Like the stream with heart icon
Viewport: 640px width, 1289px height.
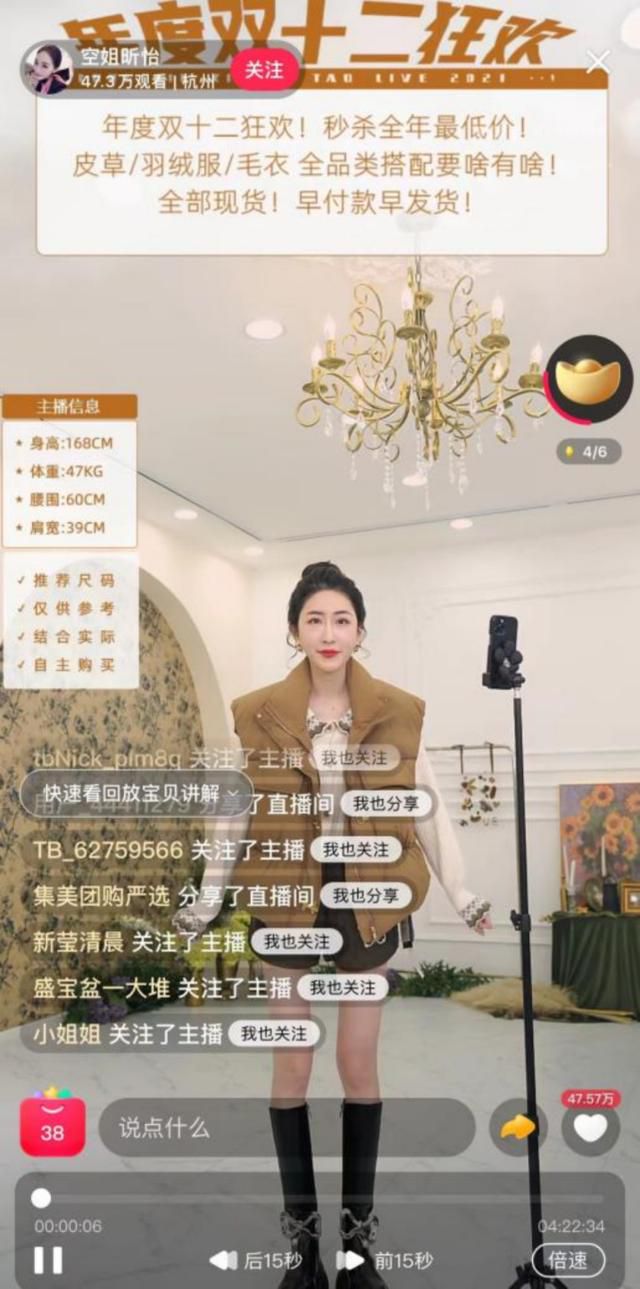(x=590, y=1125)
